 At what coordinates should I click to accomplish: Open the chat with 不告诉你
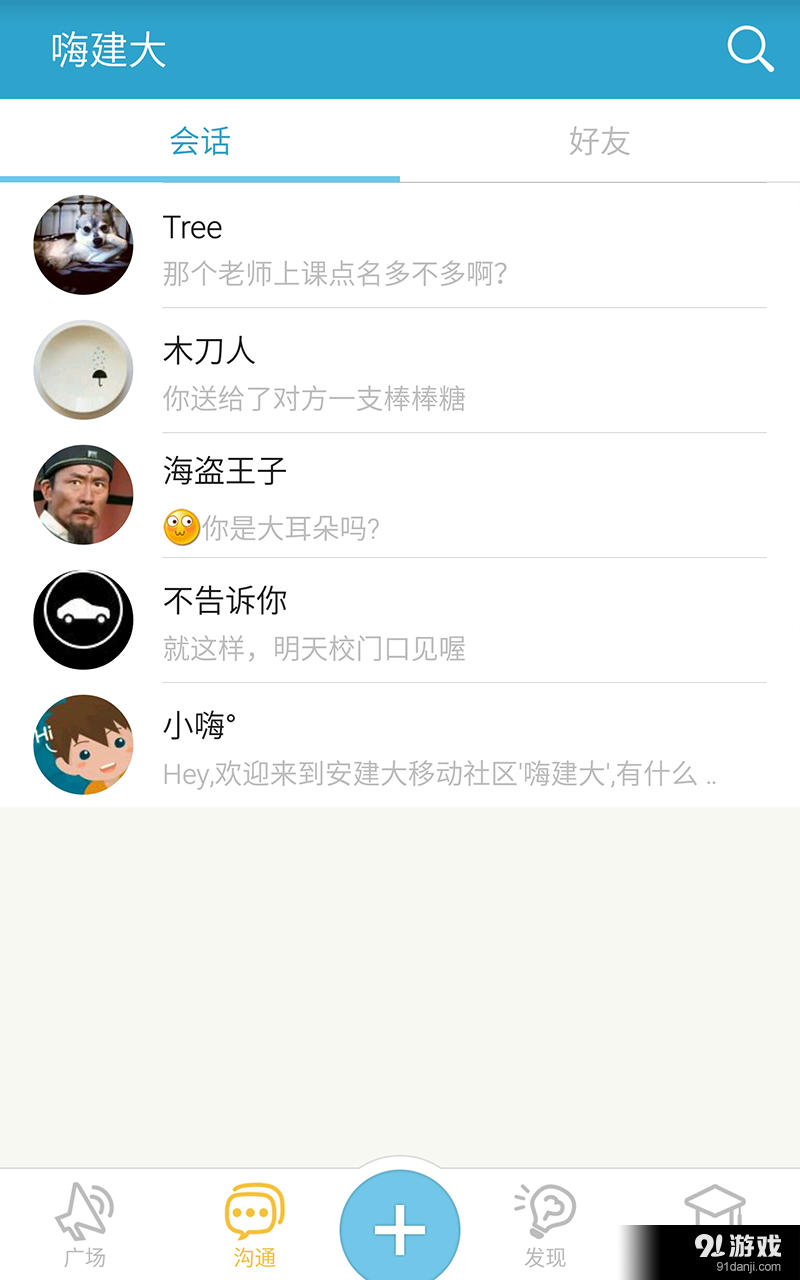click(400, 620)
